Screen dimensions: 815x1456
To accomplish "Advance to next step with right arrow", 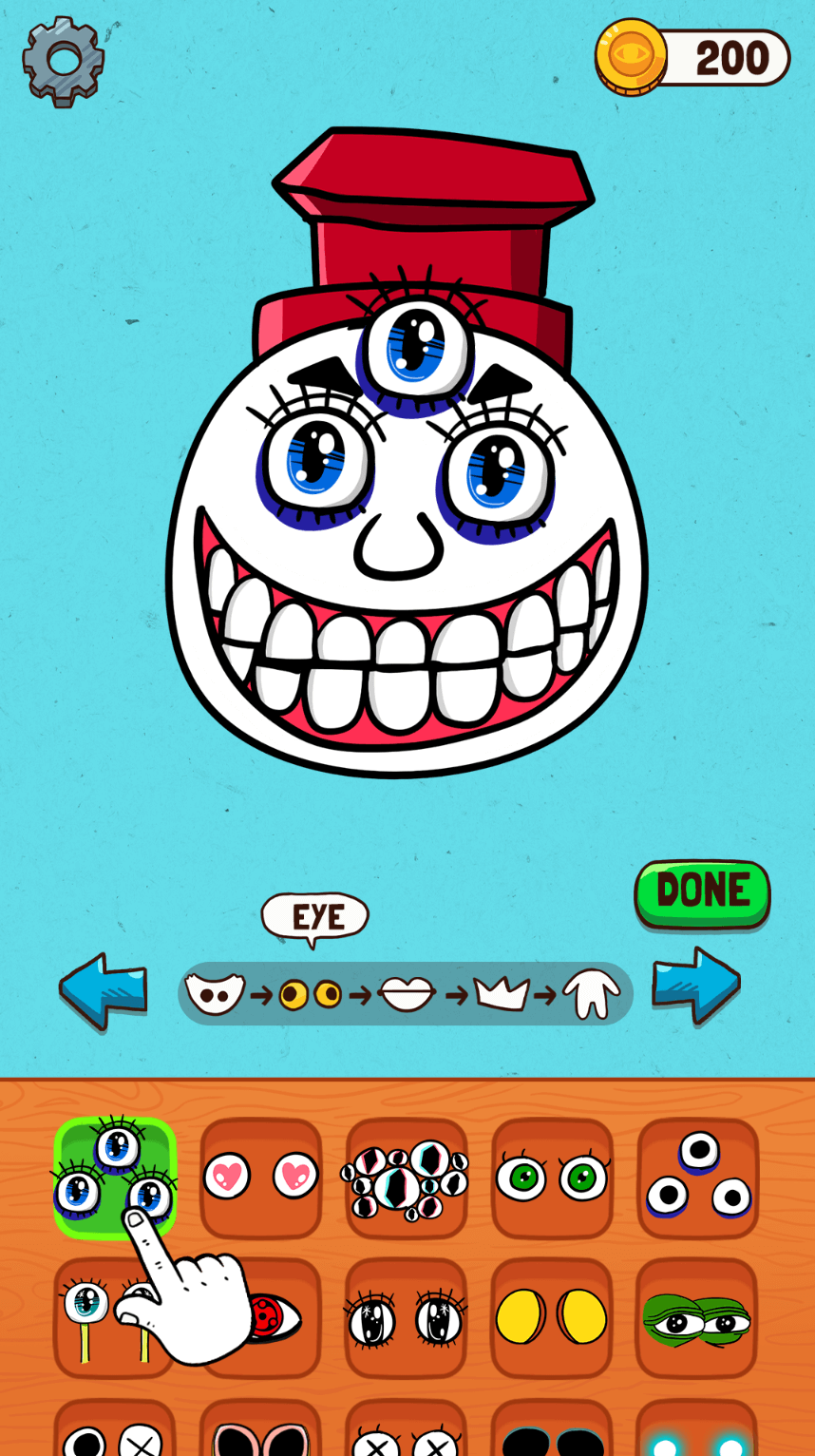I will (696, 986).
